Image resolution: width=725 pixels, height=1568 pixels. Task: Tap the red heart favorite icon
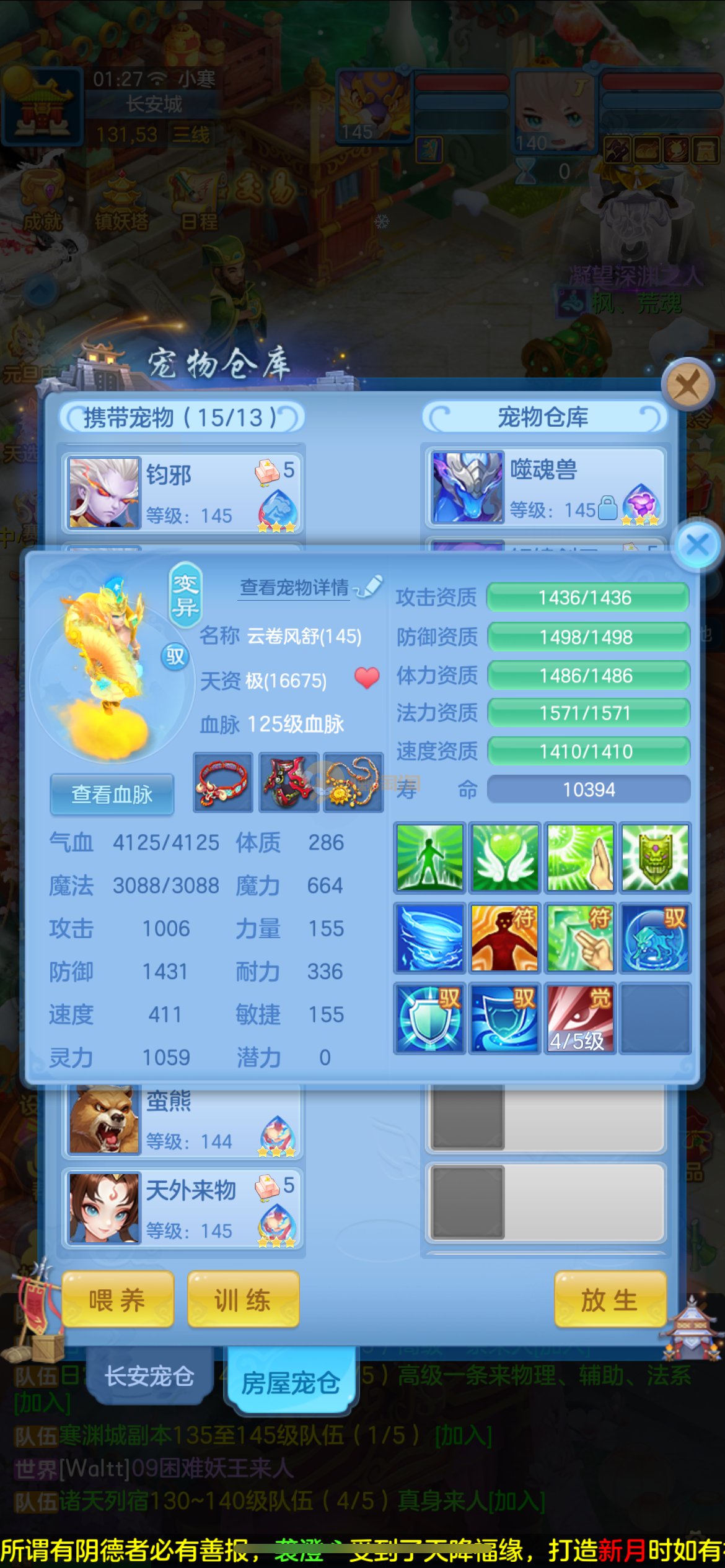367,678
